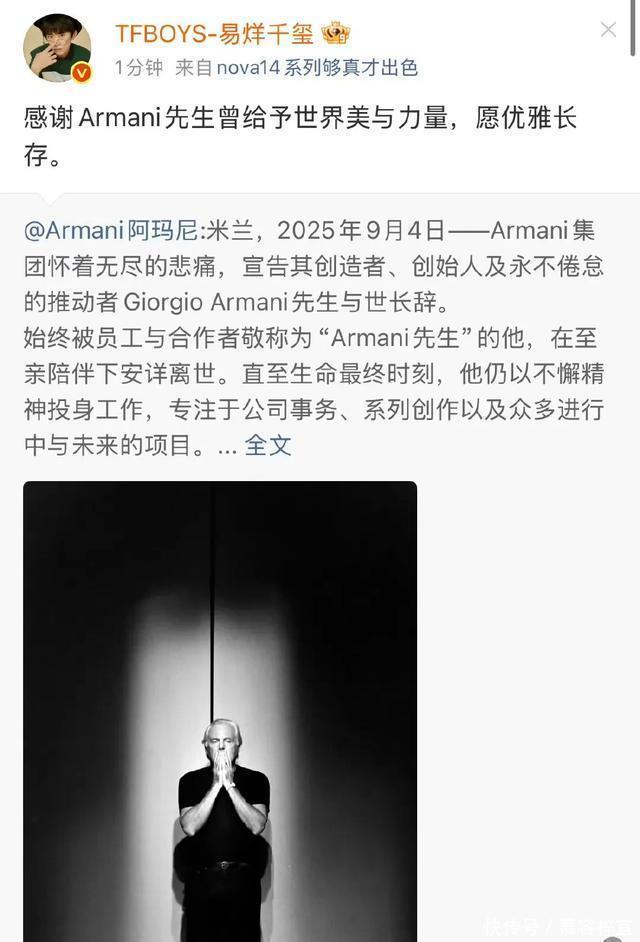640x942 pixels.
Task: Close the post with the X icon
Action: tap(608, 30)
